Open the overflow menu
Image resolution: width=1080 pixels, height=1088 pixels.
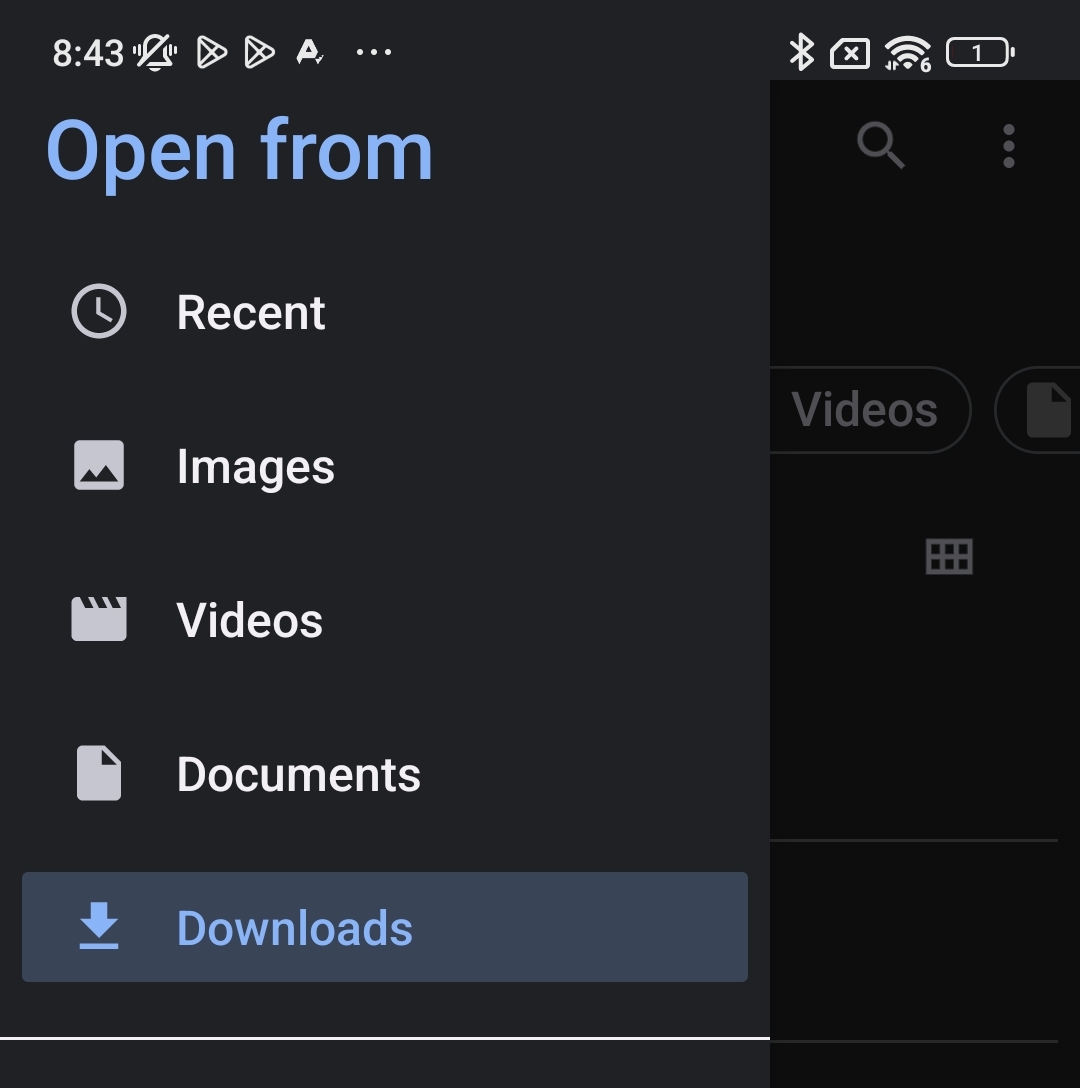(x=1008, y=146)
